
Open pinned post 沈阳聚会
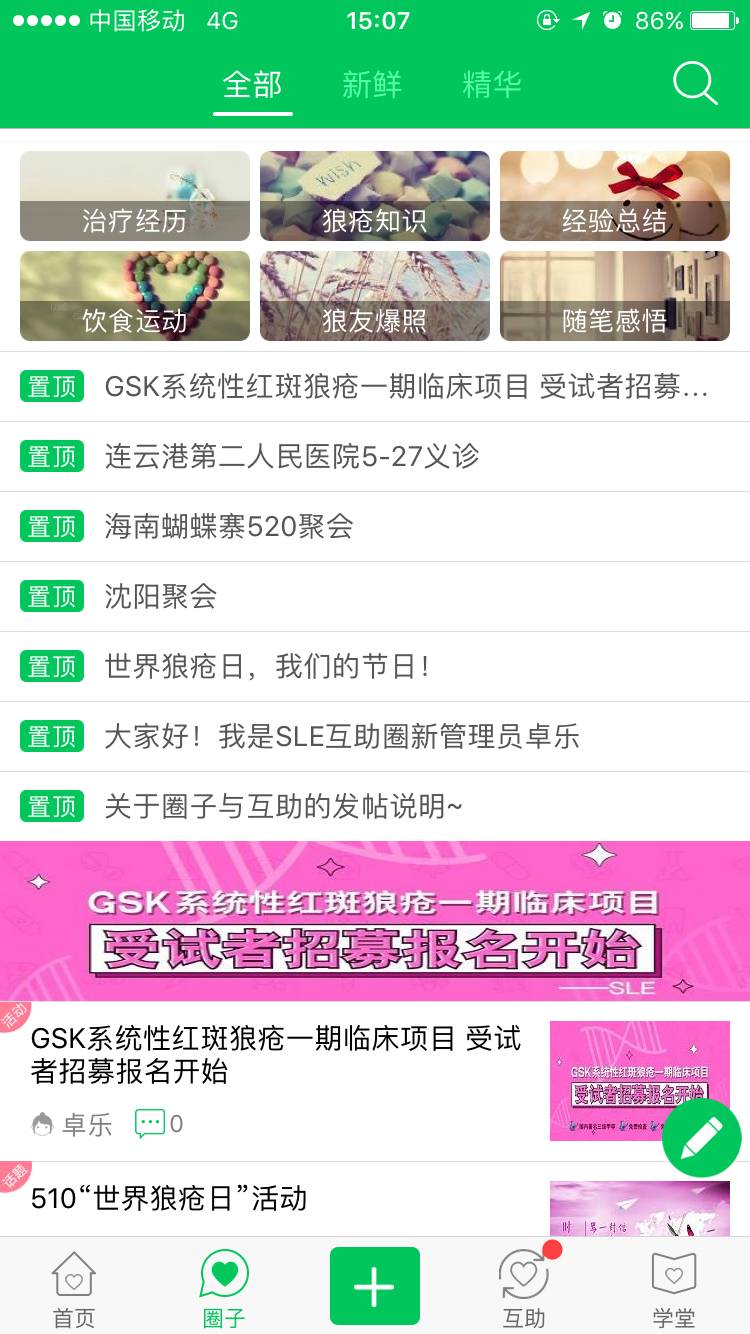161,597
